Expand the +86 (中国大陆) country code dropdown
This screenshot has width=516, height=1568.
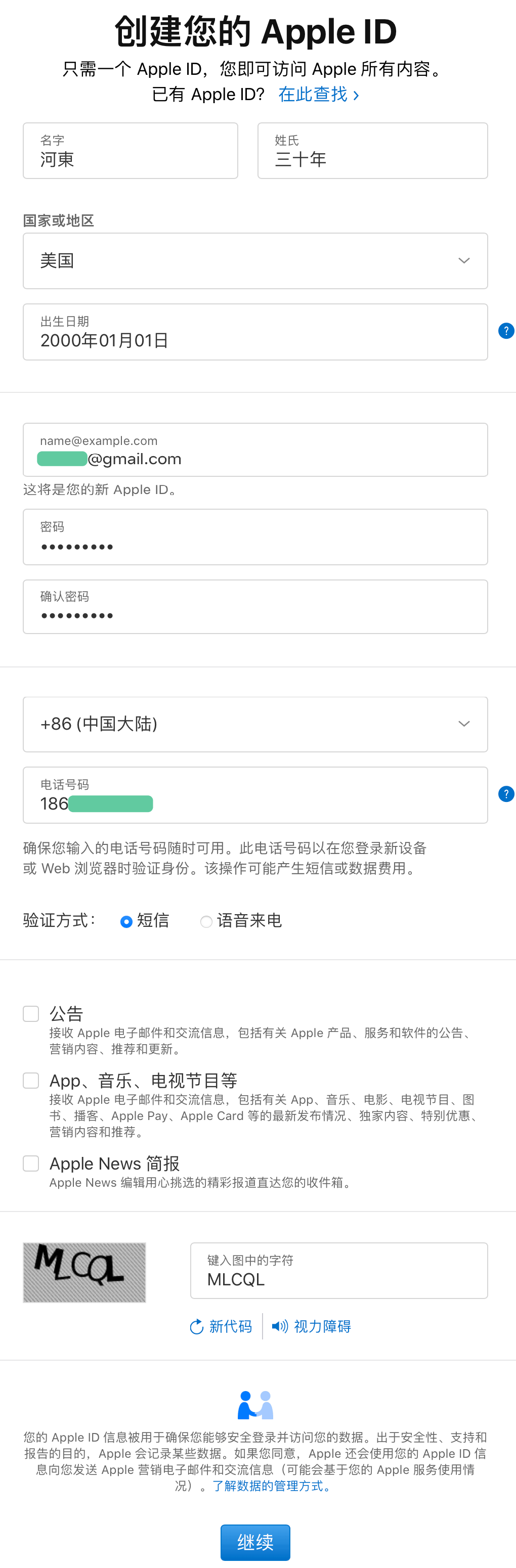click(255, 725)
